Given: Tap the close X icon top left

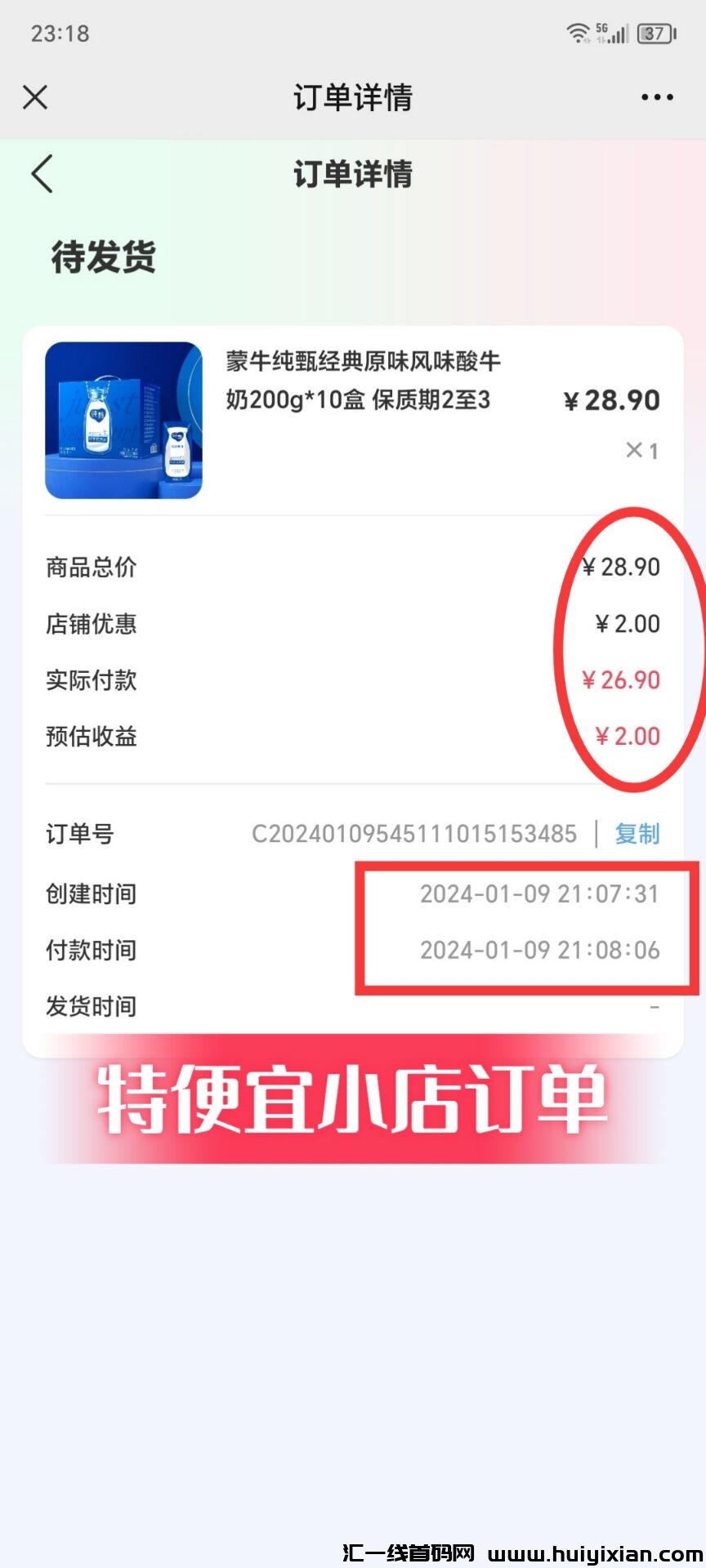Looking at the screenshot, I should 35,97.
